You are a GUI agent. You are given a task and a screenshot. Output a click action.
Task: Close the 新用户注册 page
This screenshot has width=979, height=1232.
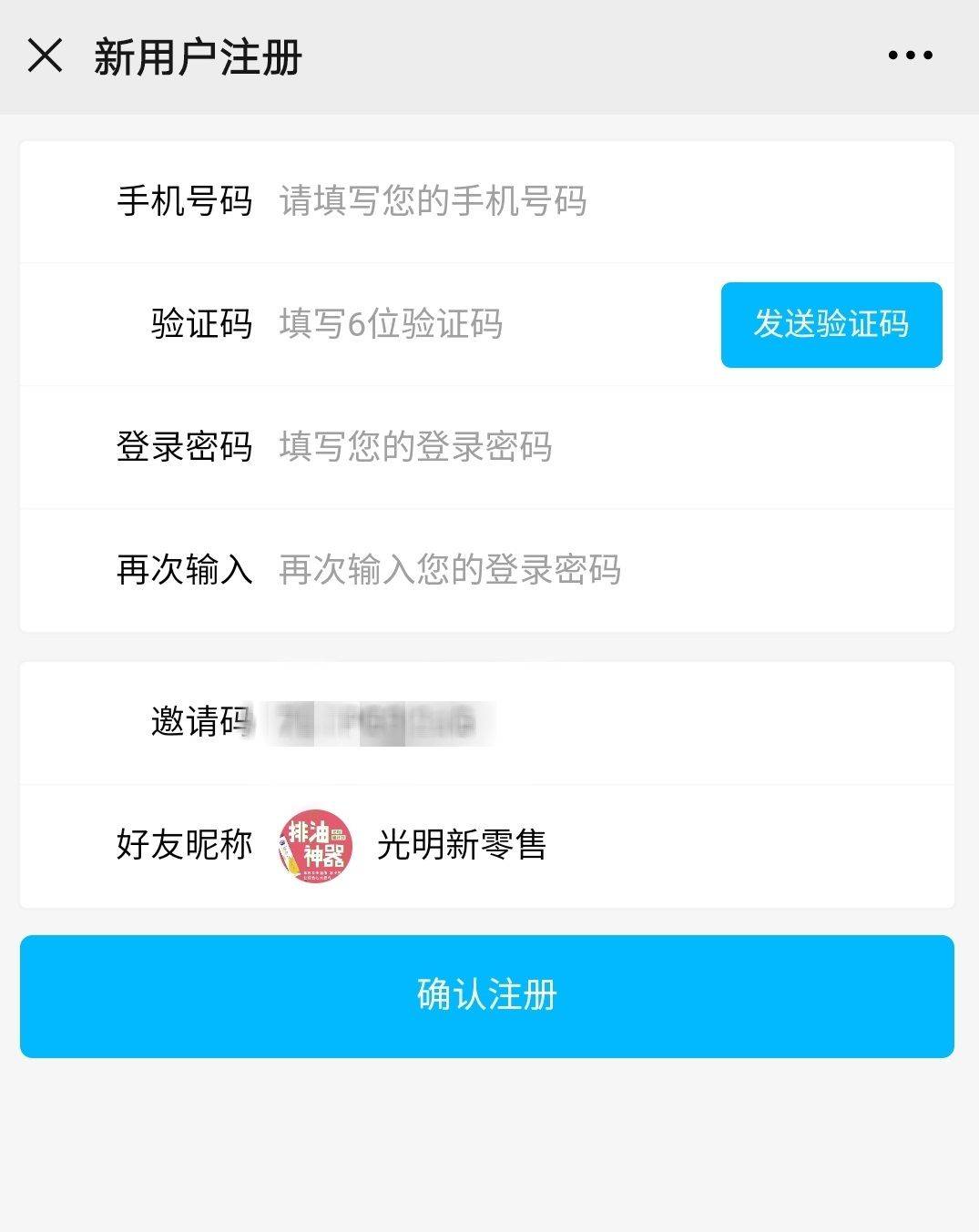(45, 56)
